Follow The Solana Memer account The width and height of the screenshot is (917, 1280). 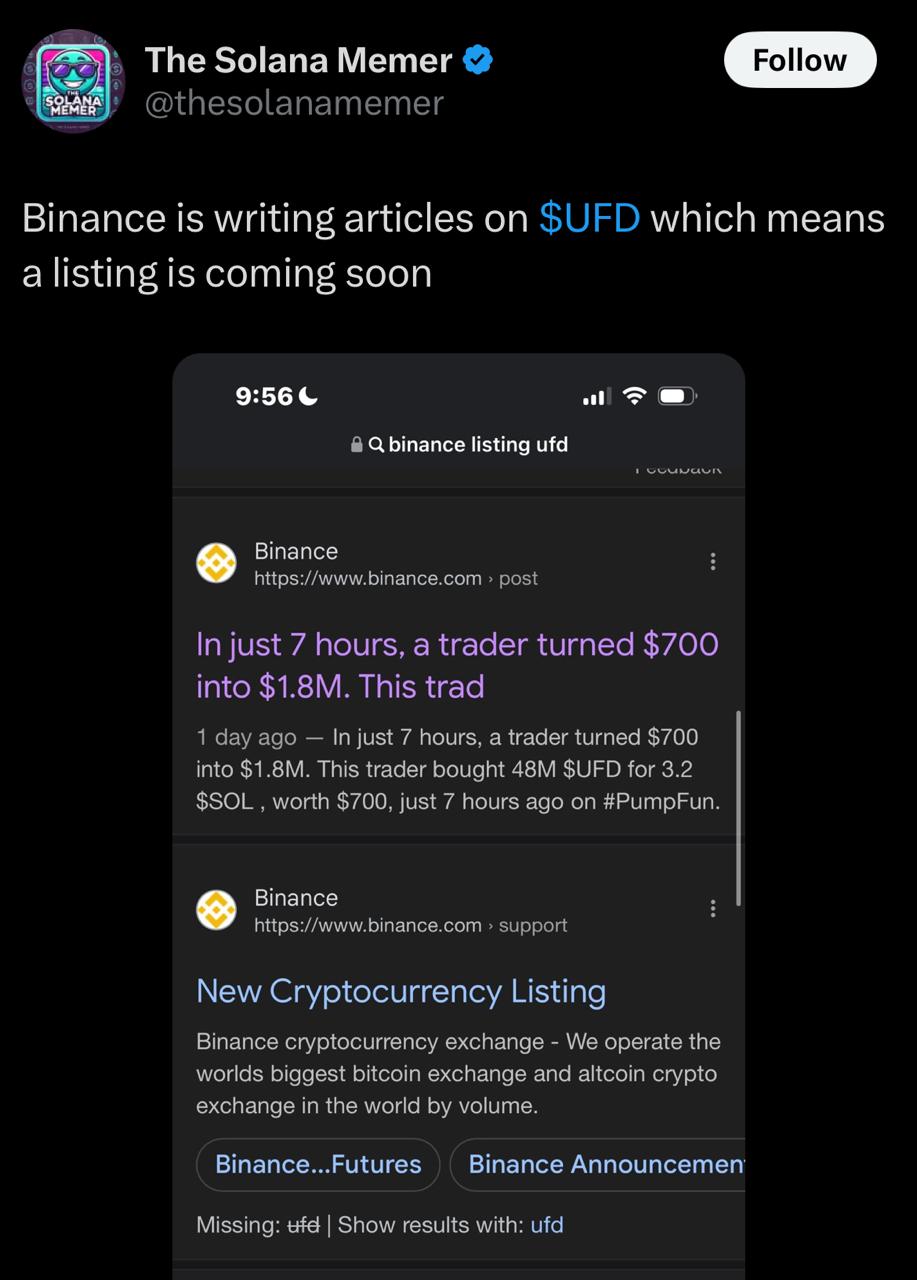[799, 61]
